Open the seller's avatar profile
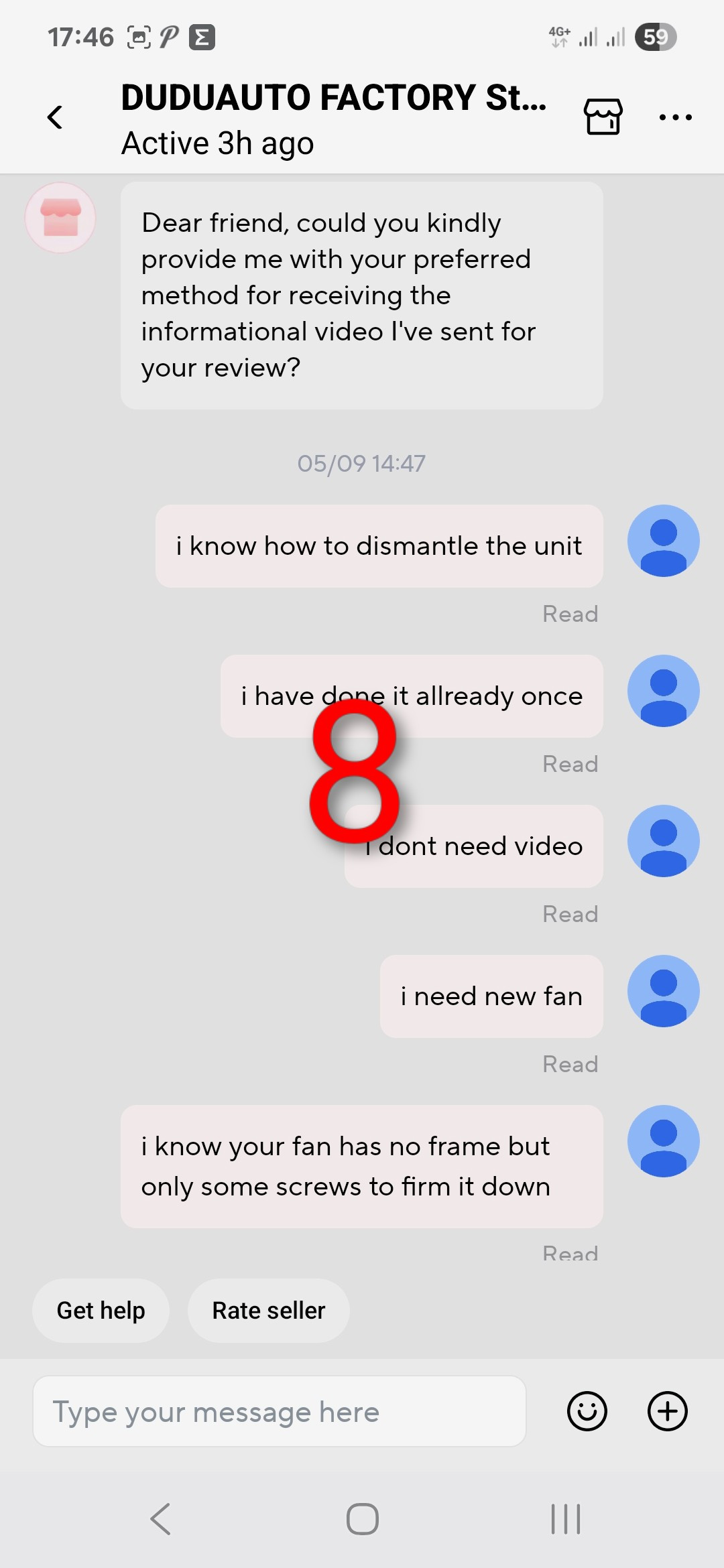The height and width of the screenshot is (1568, 724). click(60, 218)
